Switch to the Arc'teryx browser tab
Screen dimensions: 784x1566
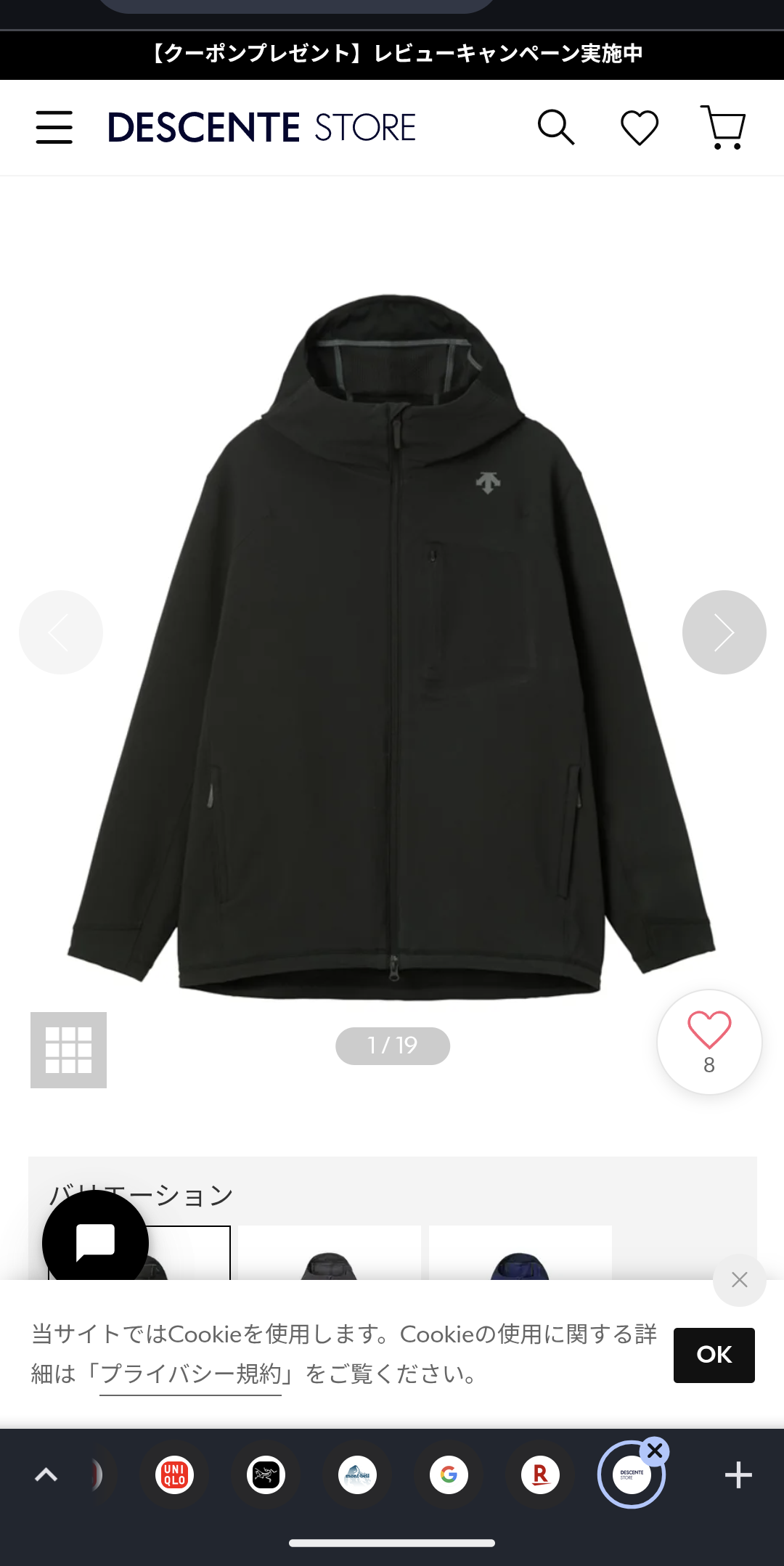tap(266, 1475)
